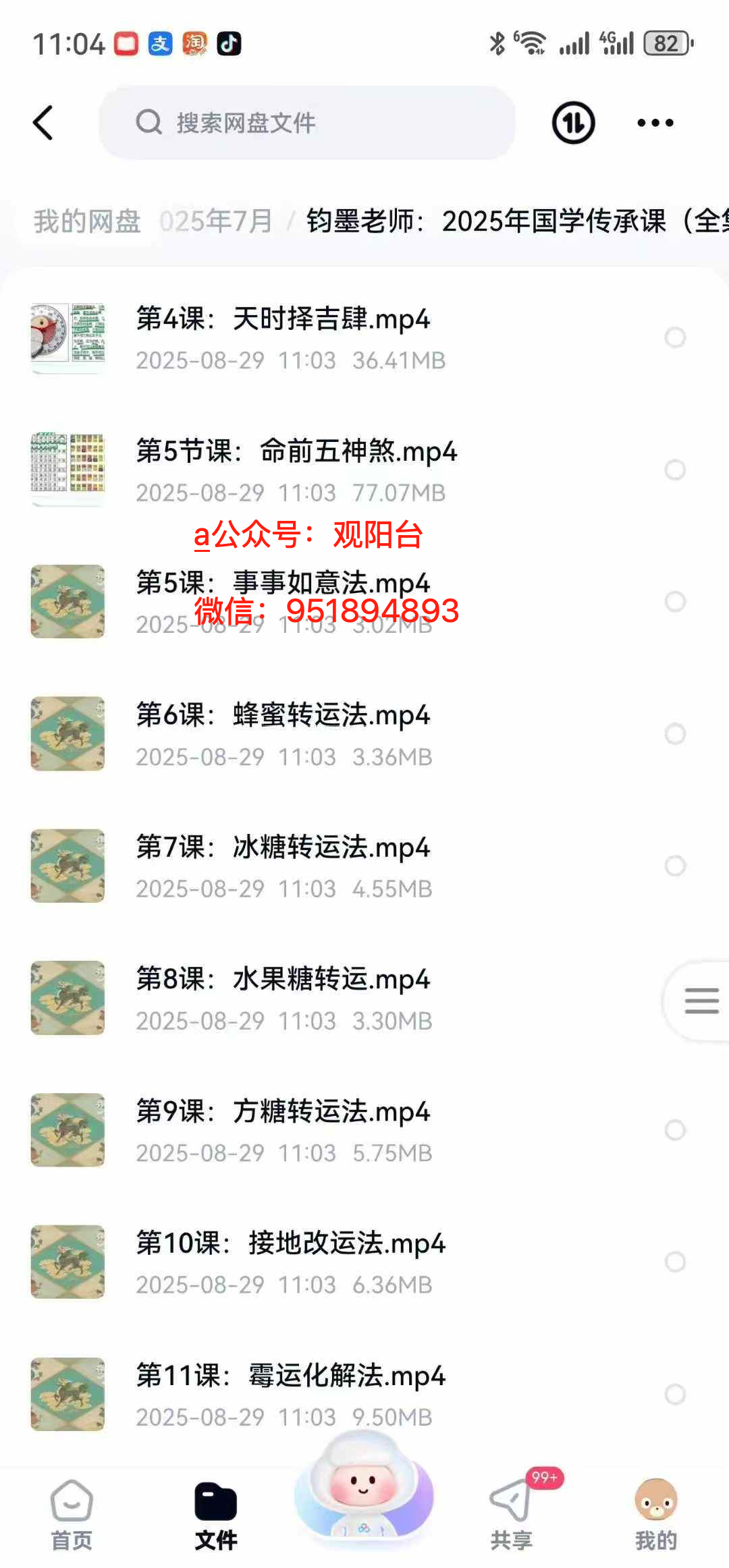
Task: Tap the 搜索网盘文件 search box
Action: 307,123
